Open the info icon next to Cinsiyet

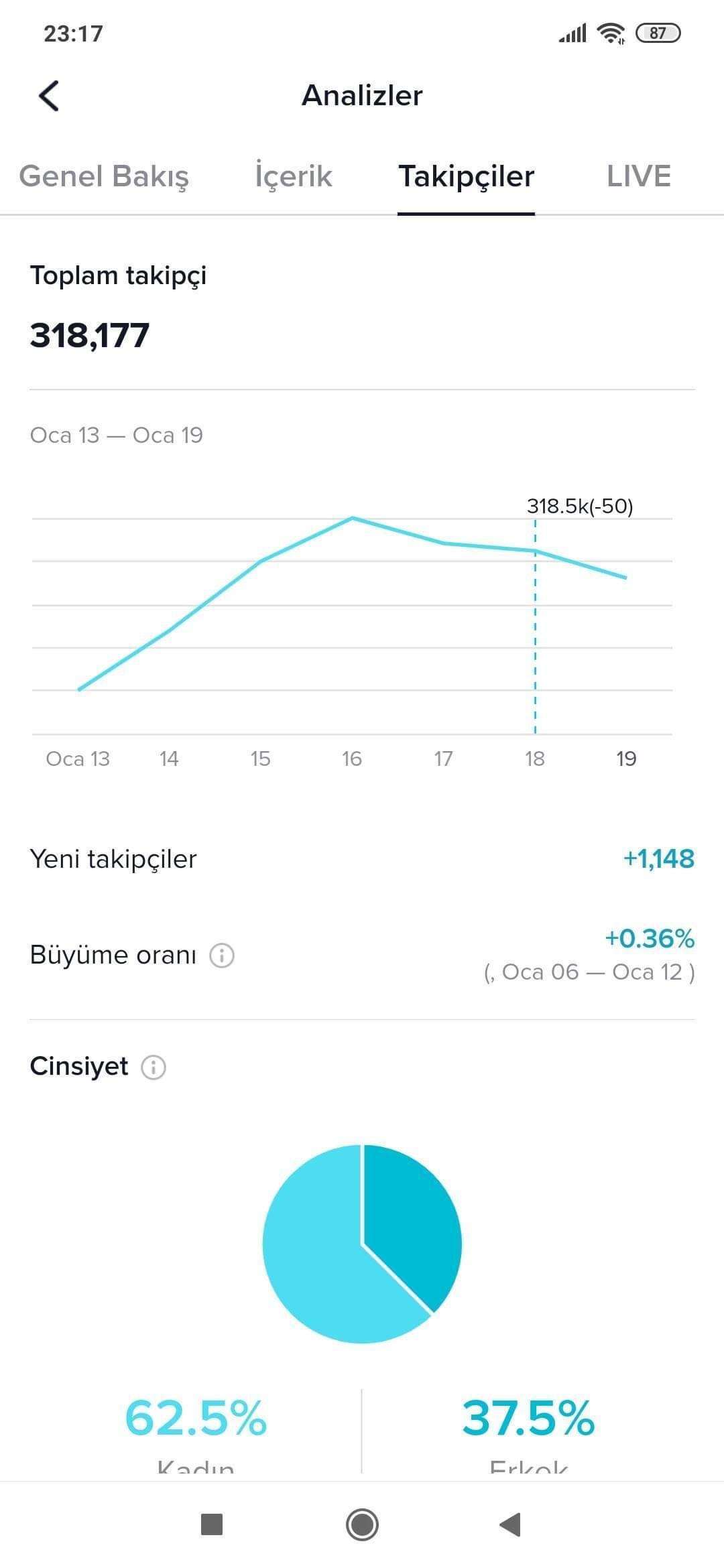point(154,1067)
